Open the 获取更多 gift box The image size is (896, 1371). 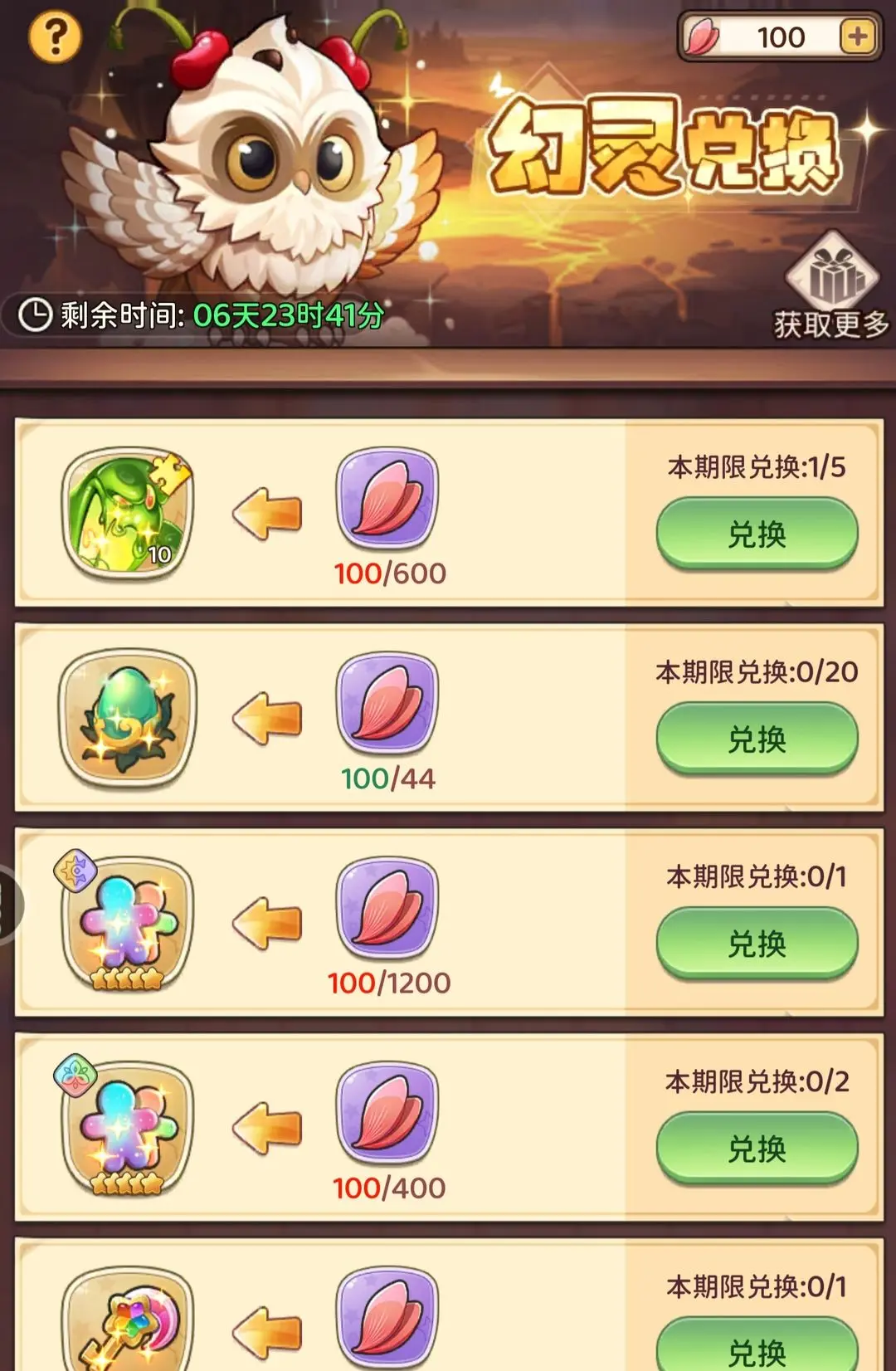(x=831, y=286)
